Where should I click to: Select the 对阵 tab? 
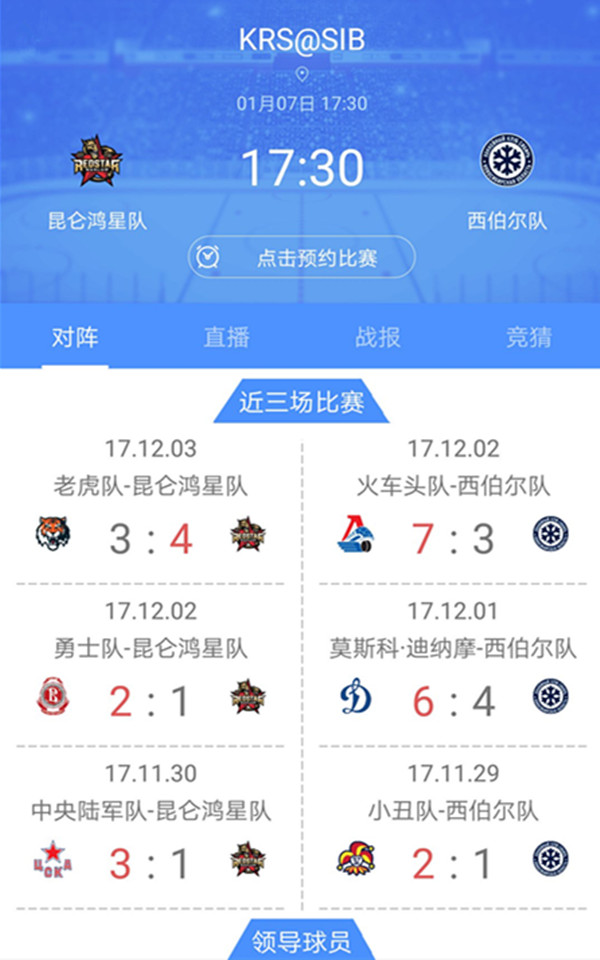tap(75, 337)
